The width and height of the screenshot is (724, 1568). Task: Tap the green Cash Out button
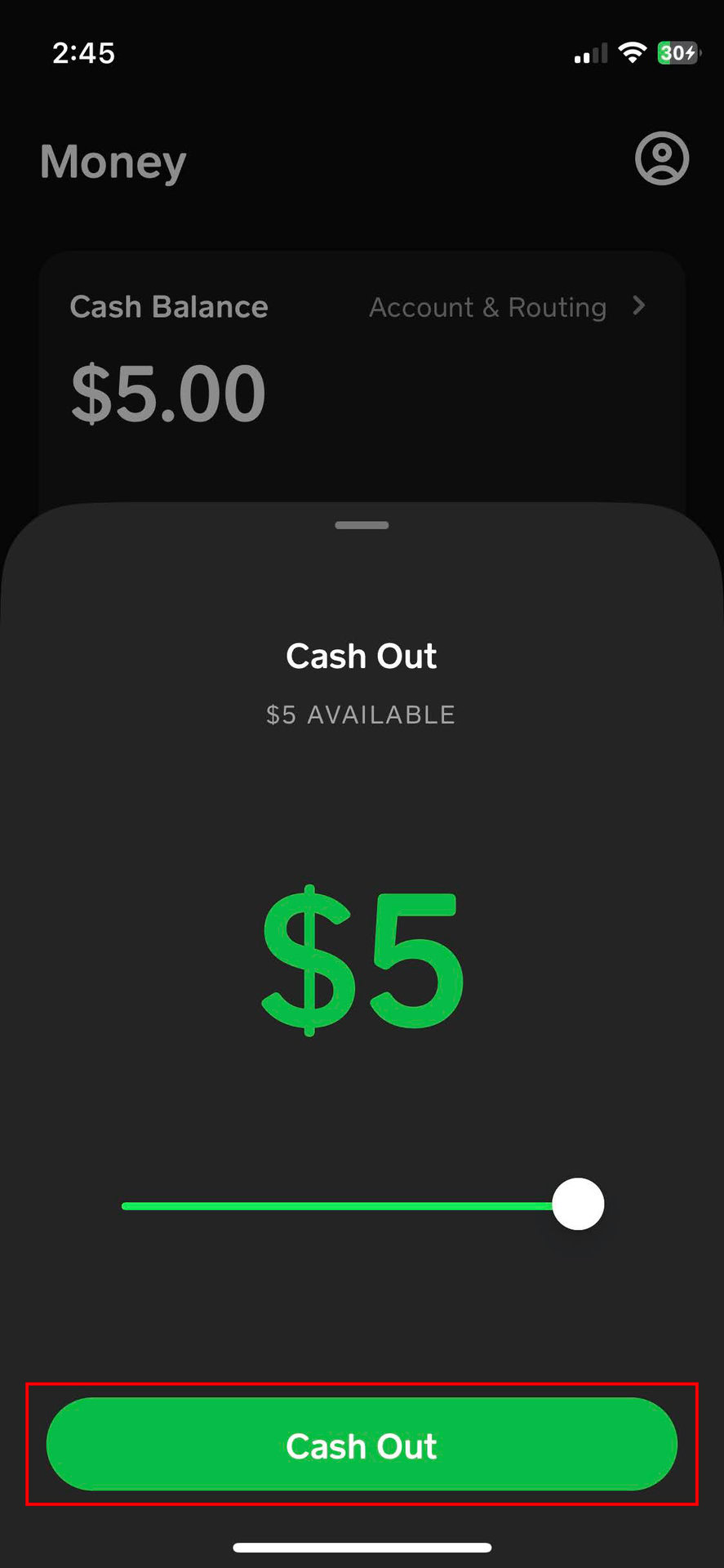[362, 1444]
